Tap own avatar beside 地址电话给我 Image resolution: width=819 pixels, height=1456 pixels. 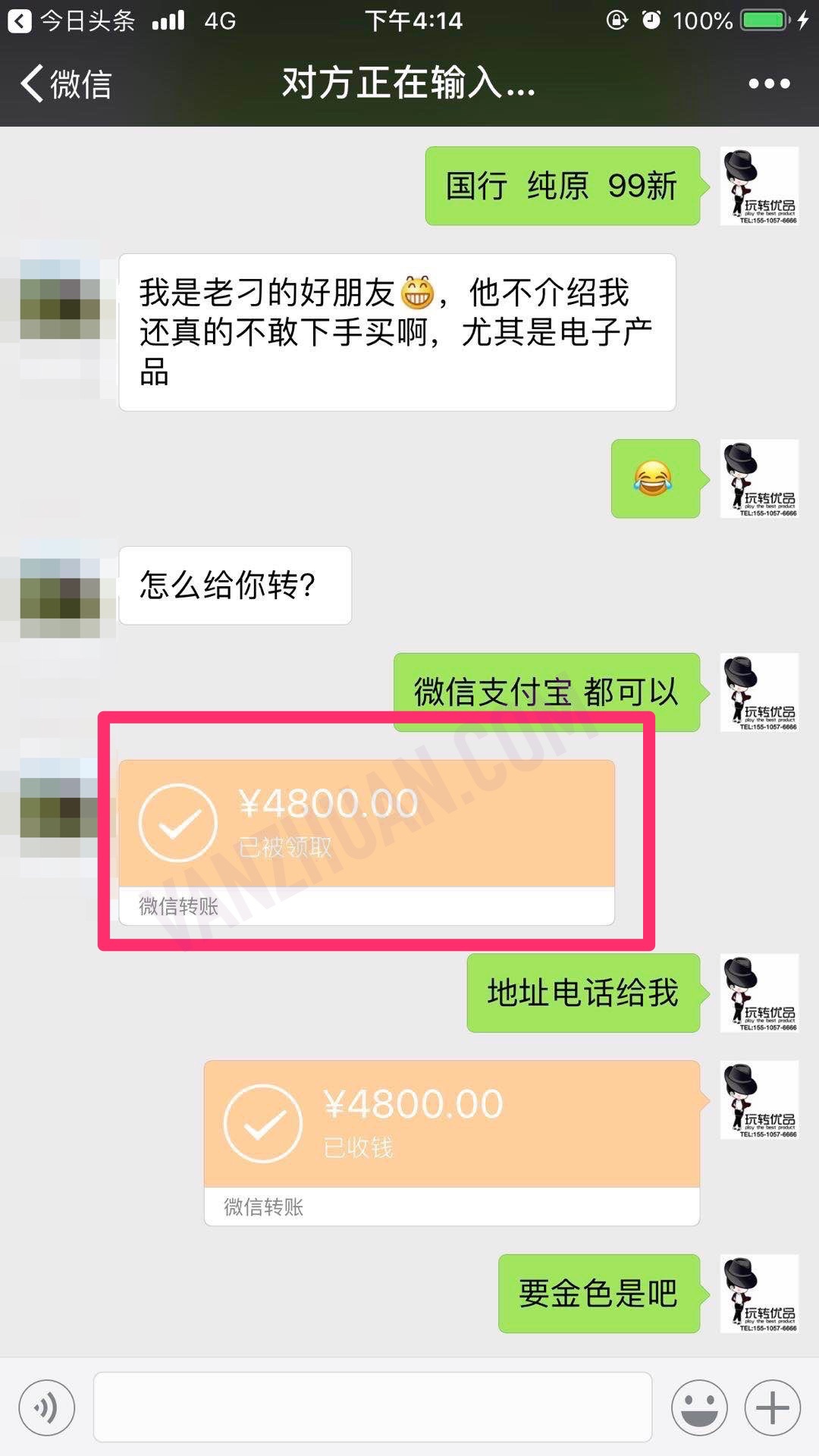tap(759, 993)
